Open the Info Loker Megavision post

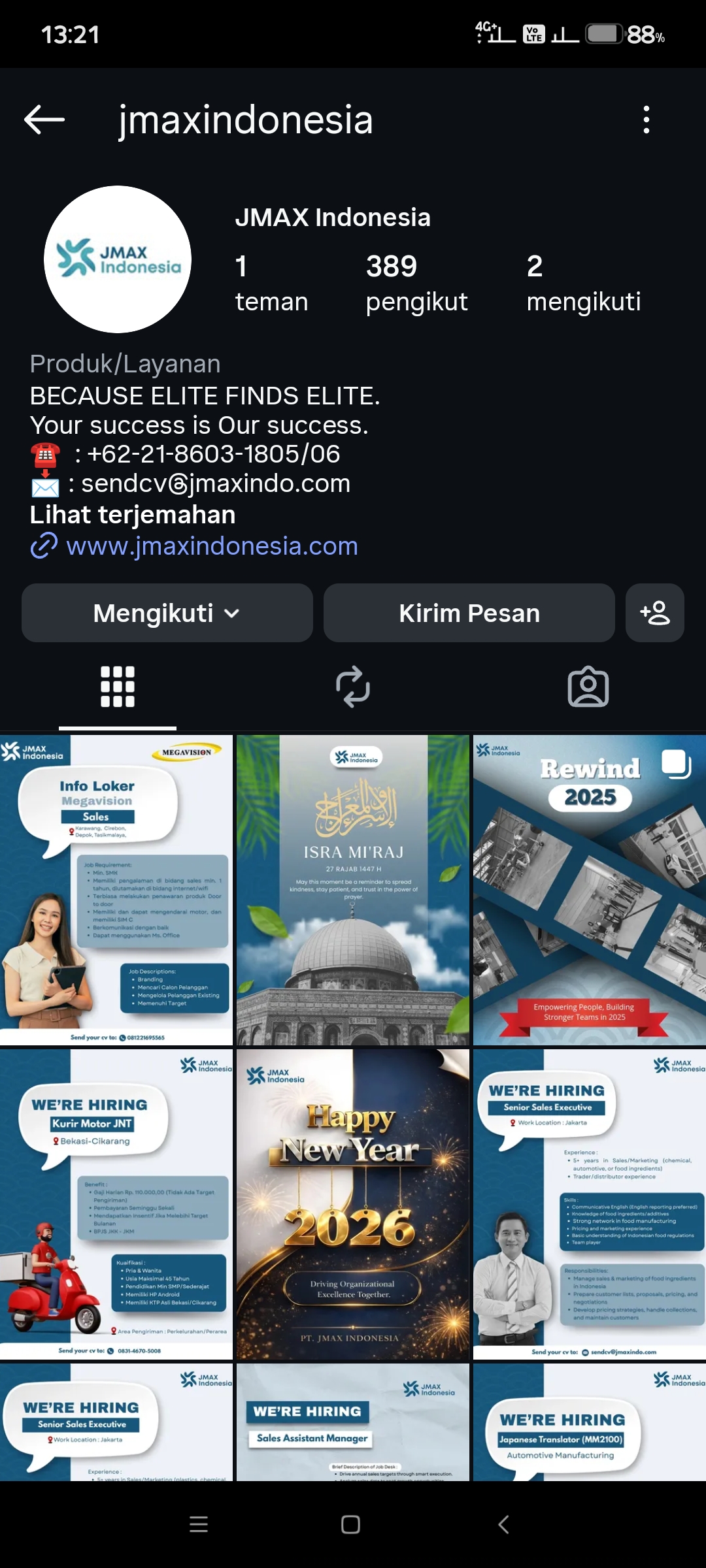tap(116, 890)
